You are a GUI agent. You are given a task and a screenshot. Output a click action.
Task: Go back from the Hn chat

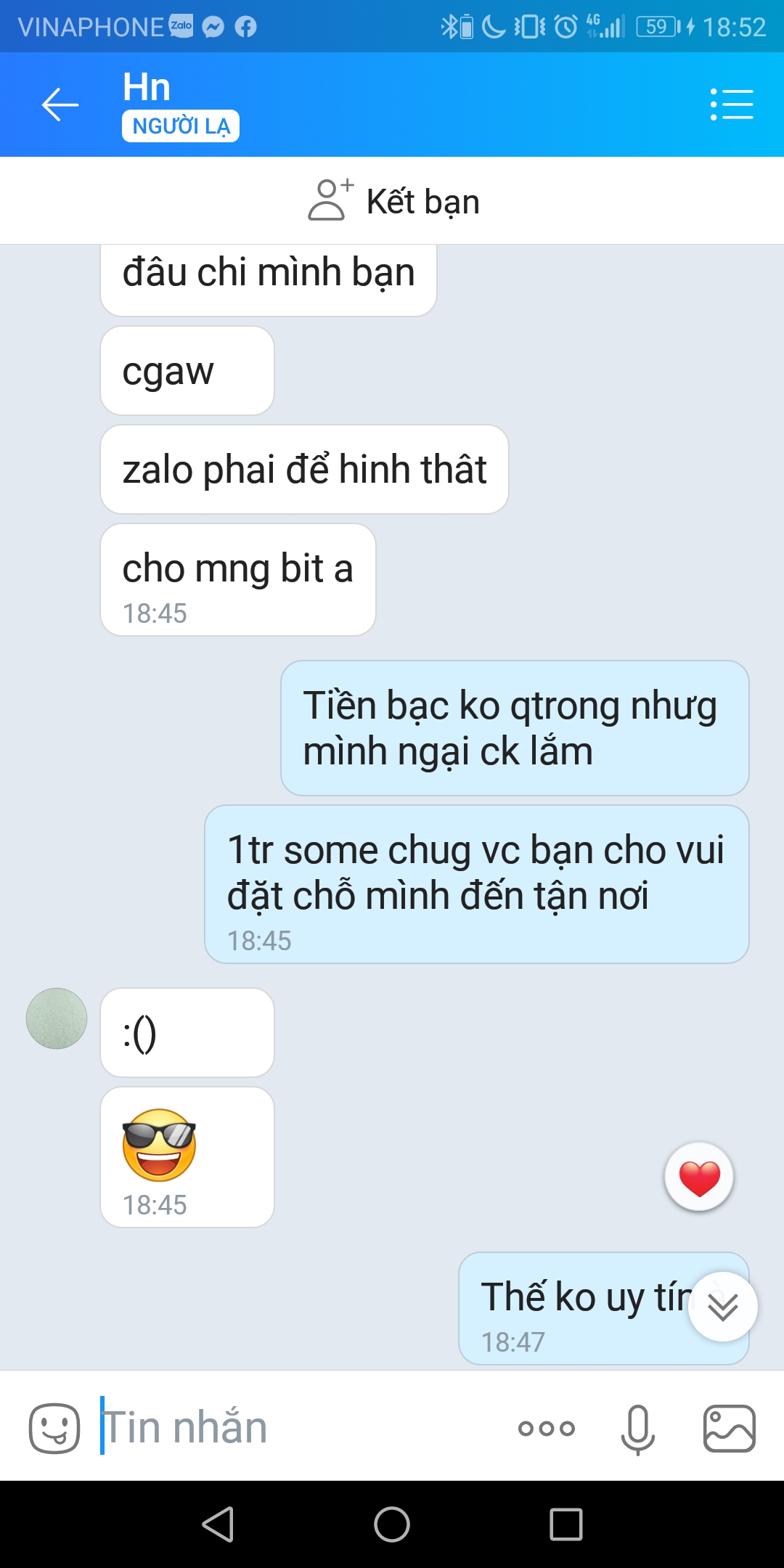(x=60, y=105)
